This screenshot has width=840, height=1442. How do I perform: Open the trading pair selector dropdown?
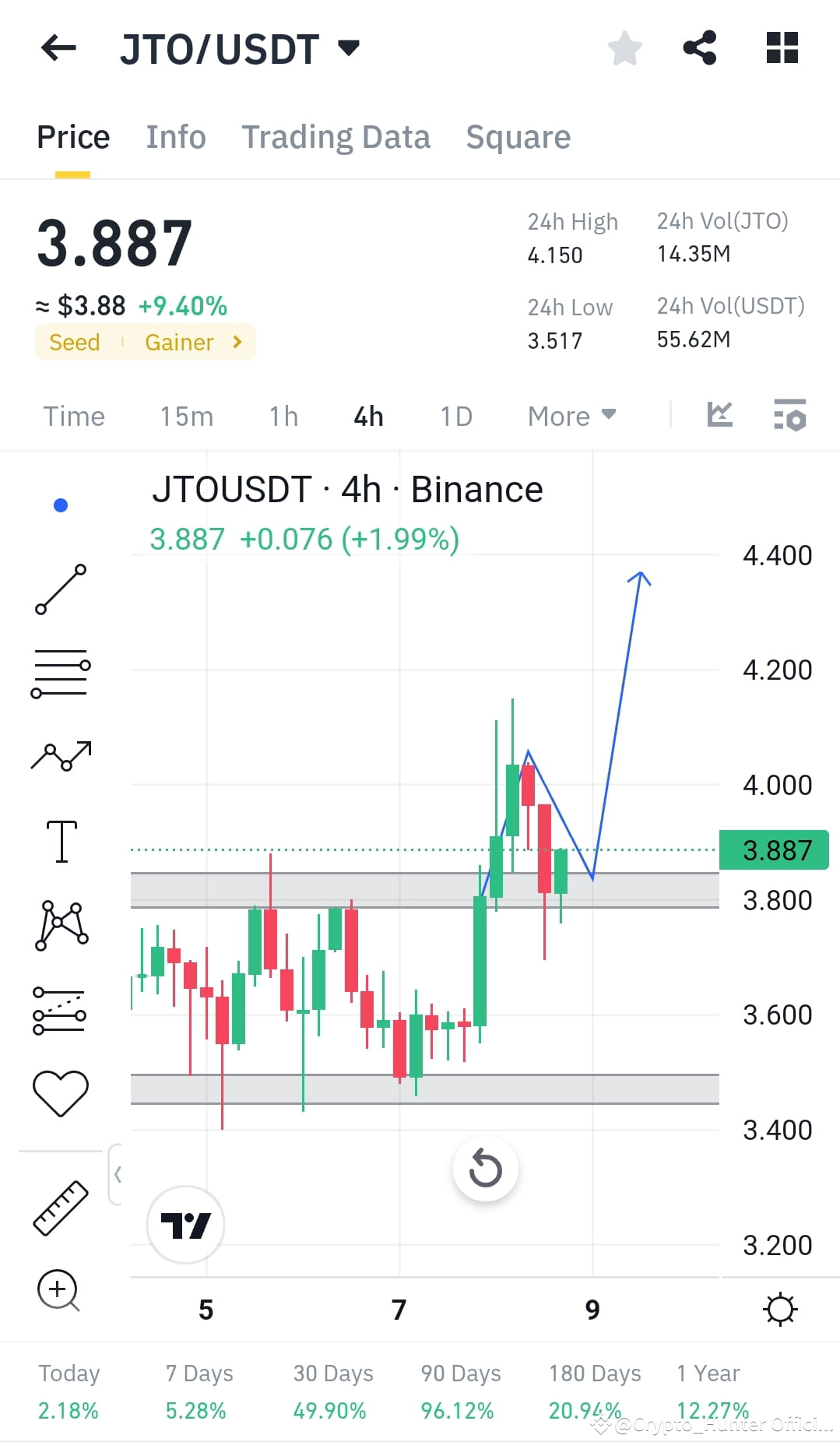(x=349, y=48)
